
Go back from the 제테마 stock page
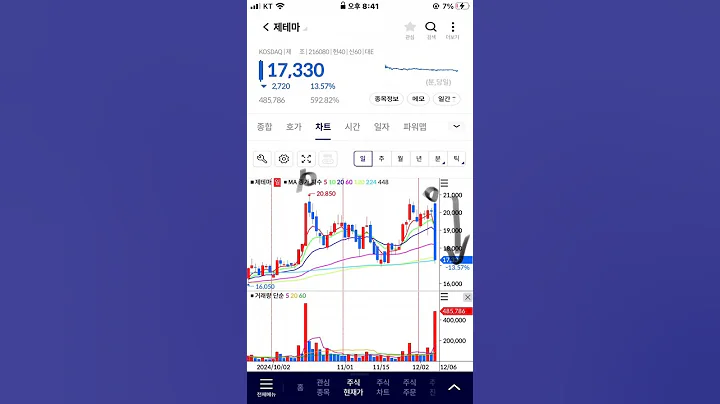(x=265, y=27)
